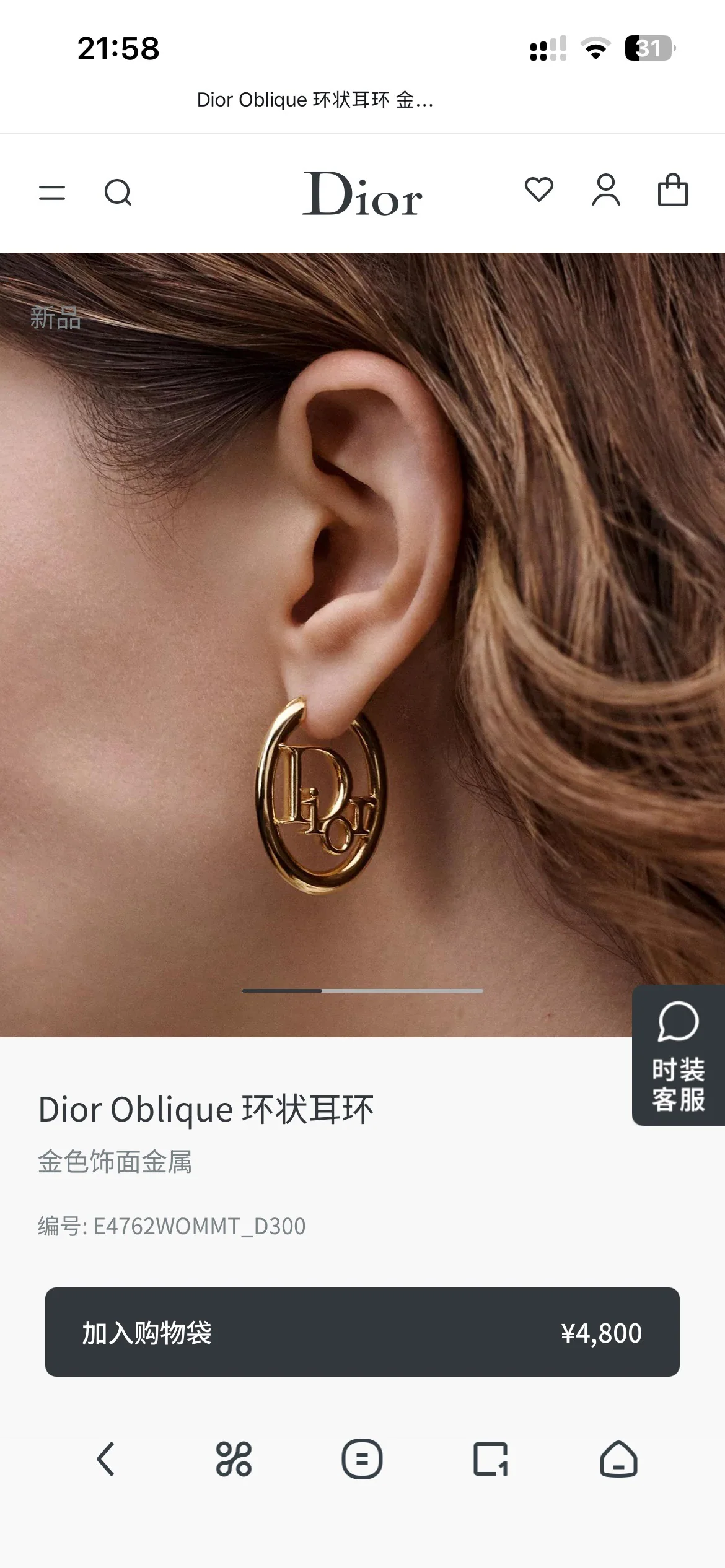Tap the earring product photo
Image resolution: width=725 pixels, height=1568 pixels.
coord(362,645)
